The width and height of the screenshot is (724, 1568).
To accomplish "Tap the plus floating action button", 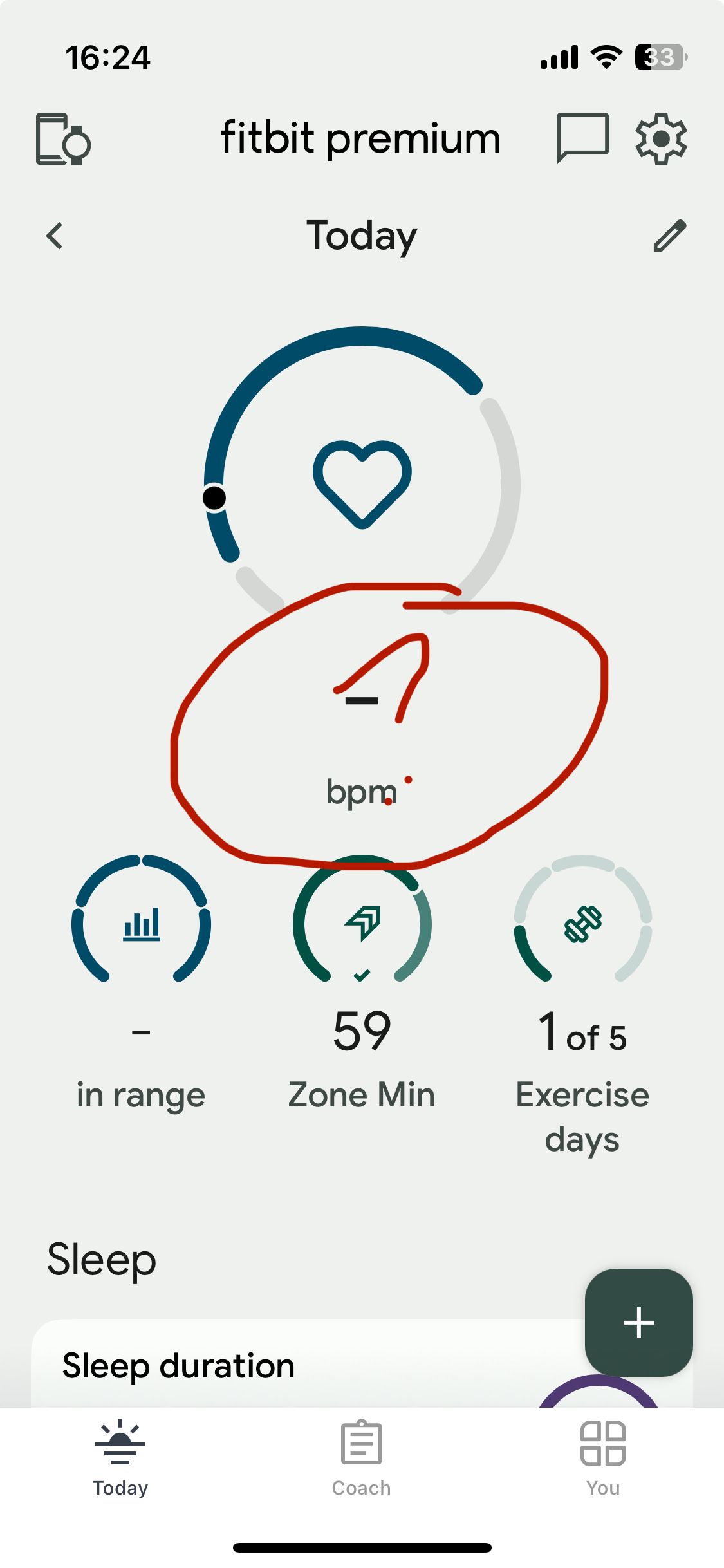I will [x=638, y=1322].
